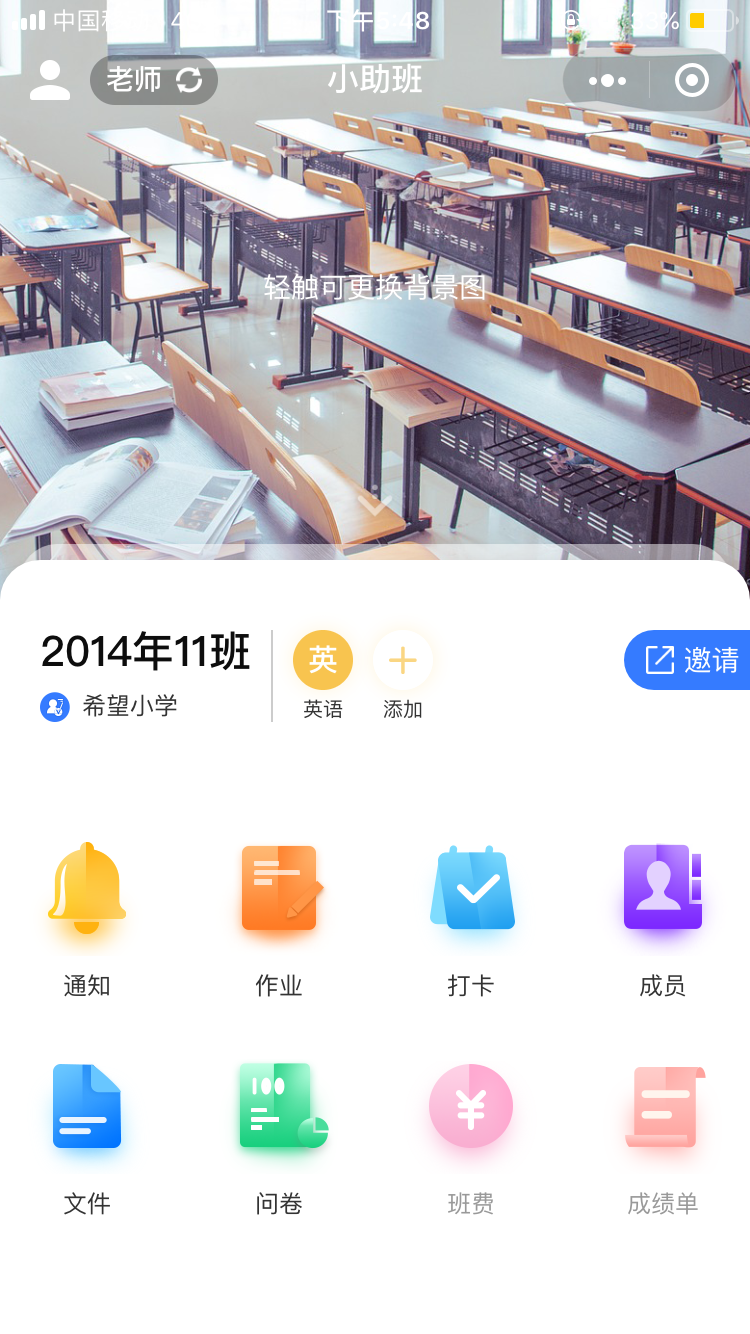Add a new subject with 添加
This screenshot has width=750, height=1334.
403,661
